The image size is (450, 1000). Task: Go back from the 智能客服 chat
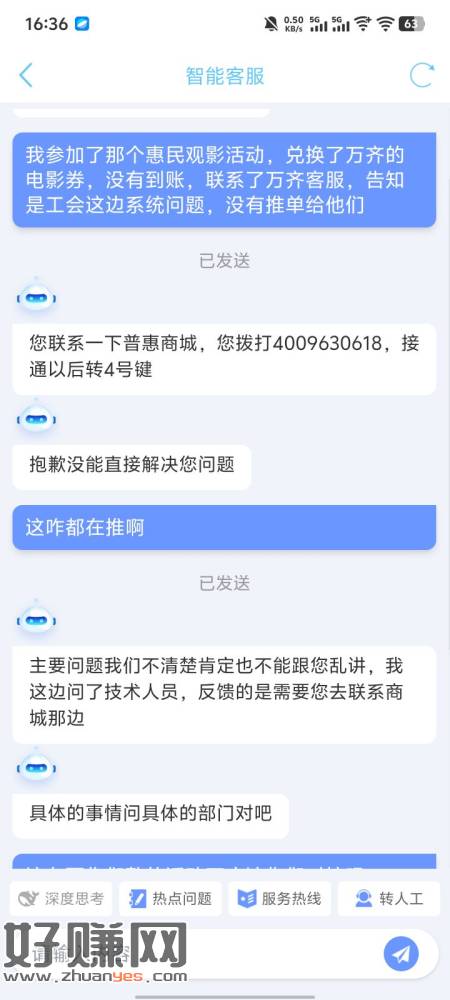coord(26,75)
